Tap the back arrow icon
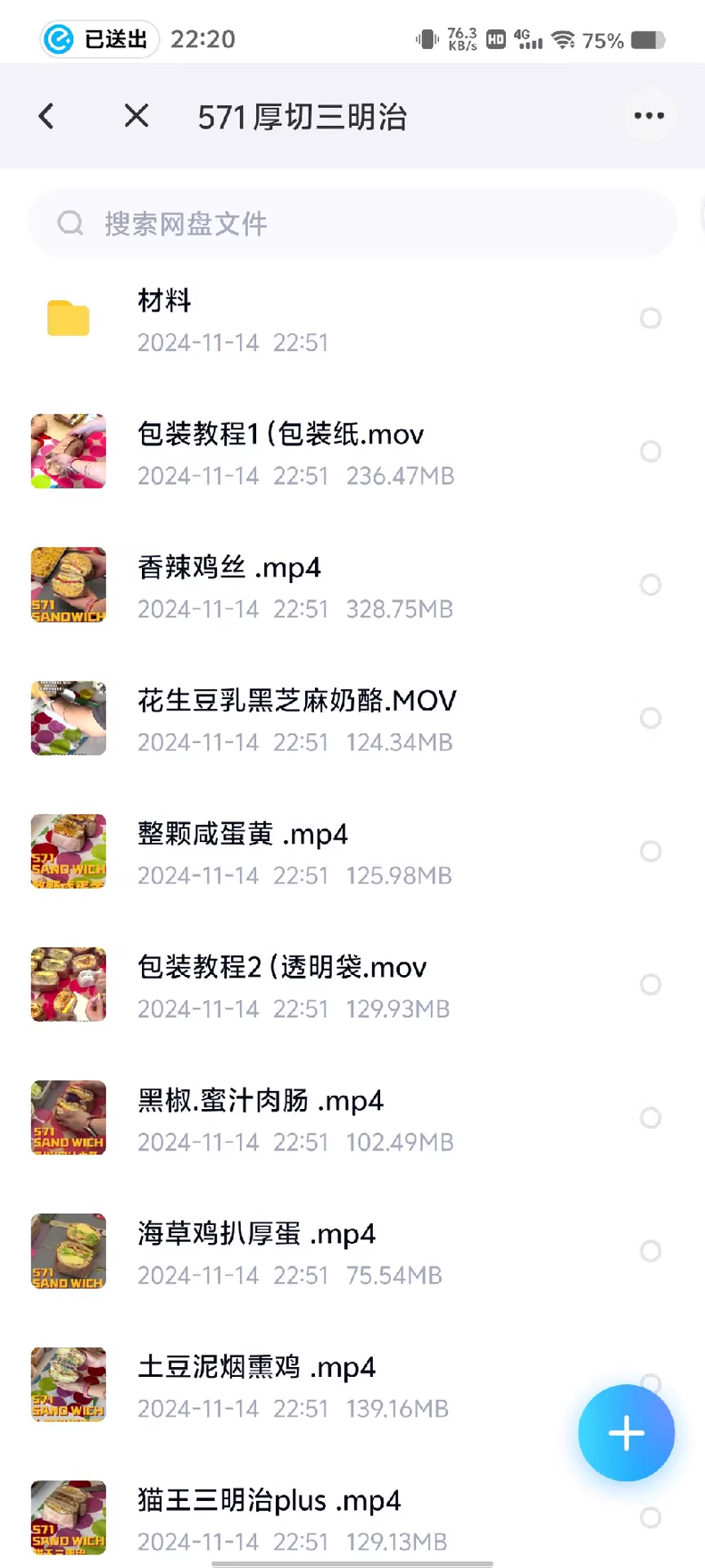 pos(46,116)
